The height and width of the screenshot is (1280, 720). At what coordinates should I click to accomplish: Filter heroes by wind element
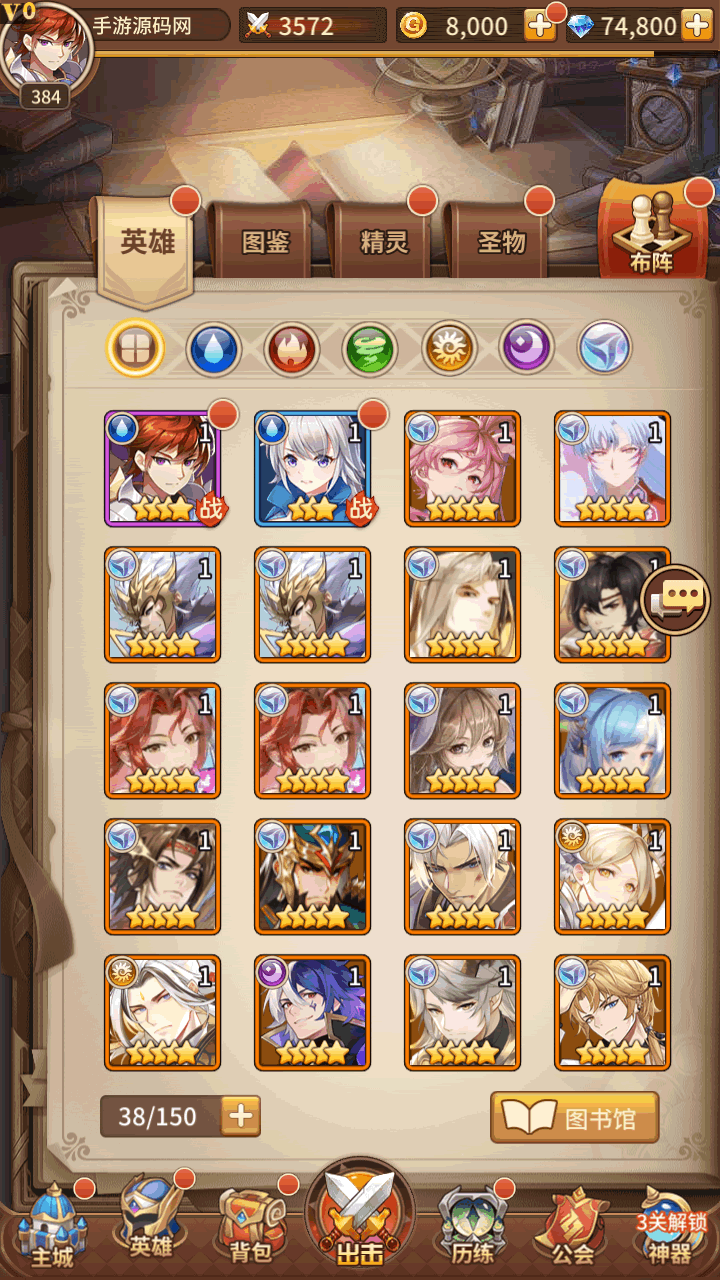tap(370, 350)
